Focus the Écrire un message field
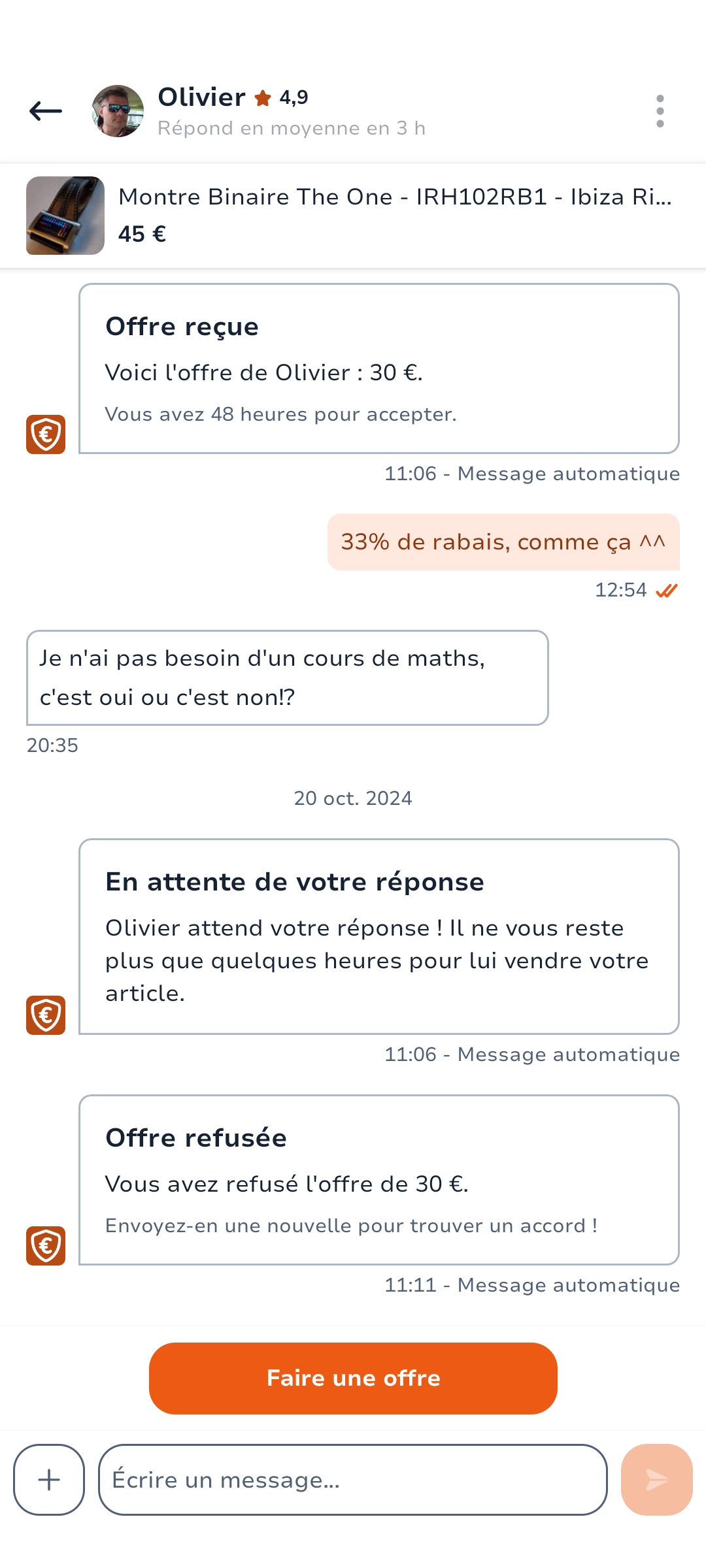 [353, 1480]
